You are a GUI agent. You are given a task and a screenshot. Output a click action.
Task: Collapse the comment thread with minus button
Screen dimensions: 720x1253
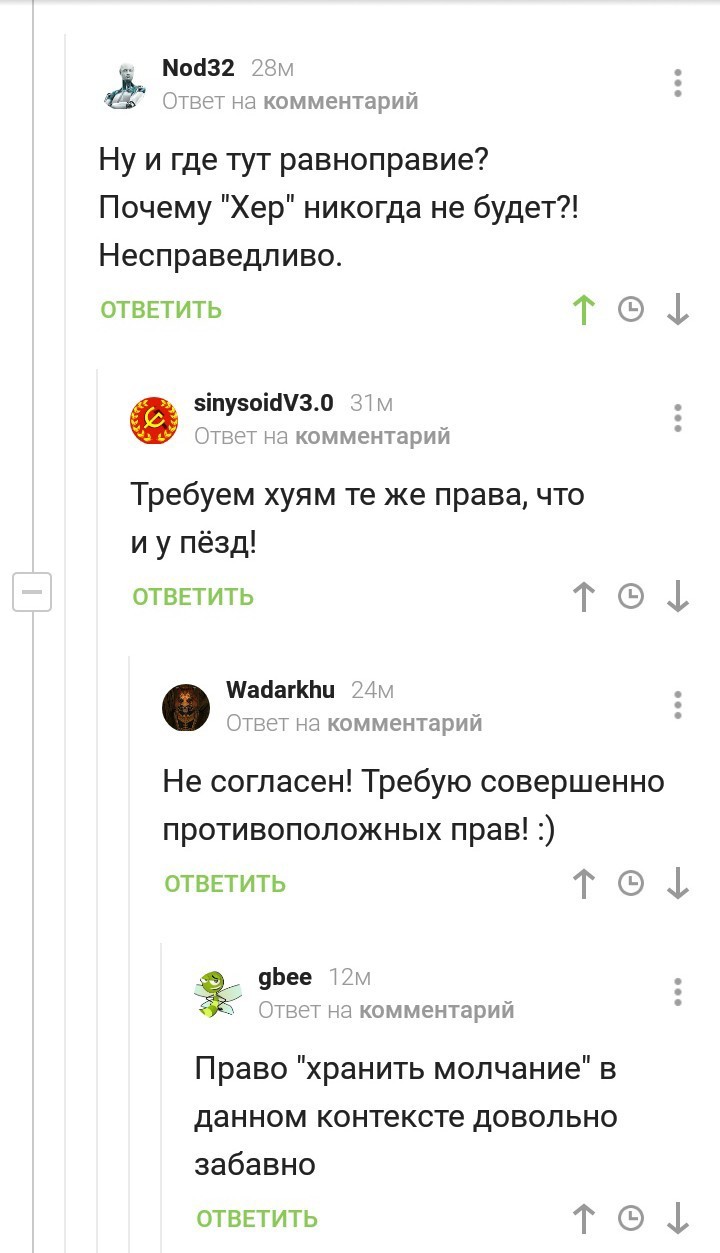(x=31, y=593)
